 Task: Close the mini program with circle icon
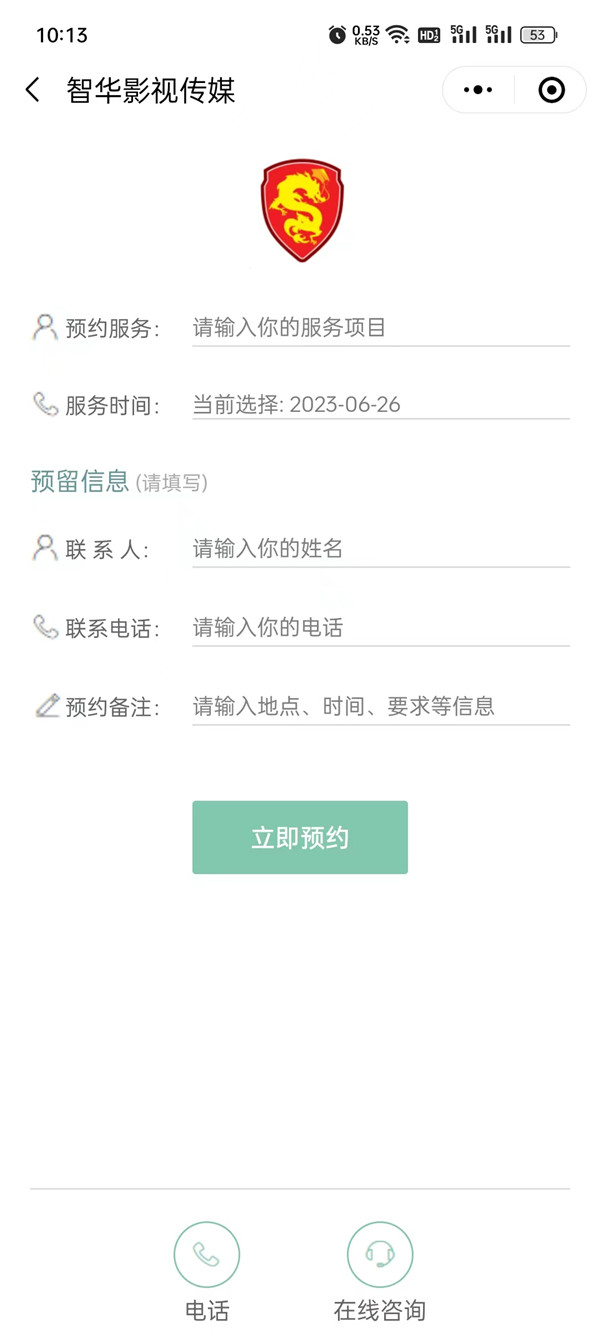click(x=551, y=90)
